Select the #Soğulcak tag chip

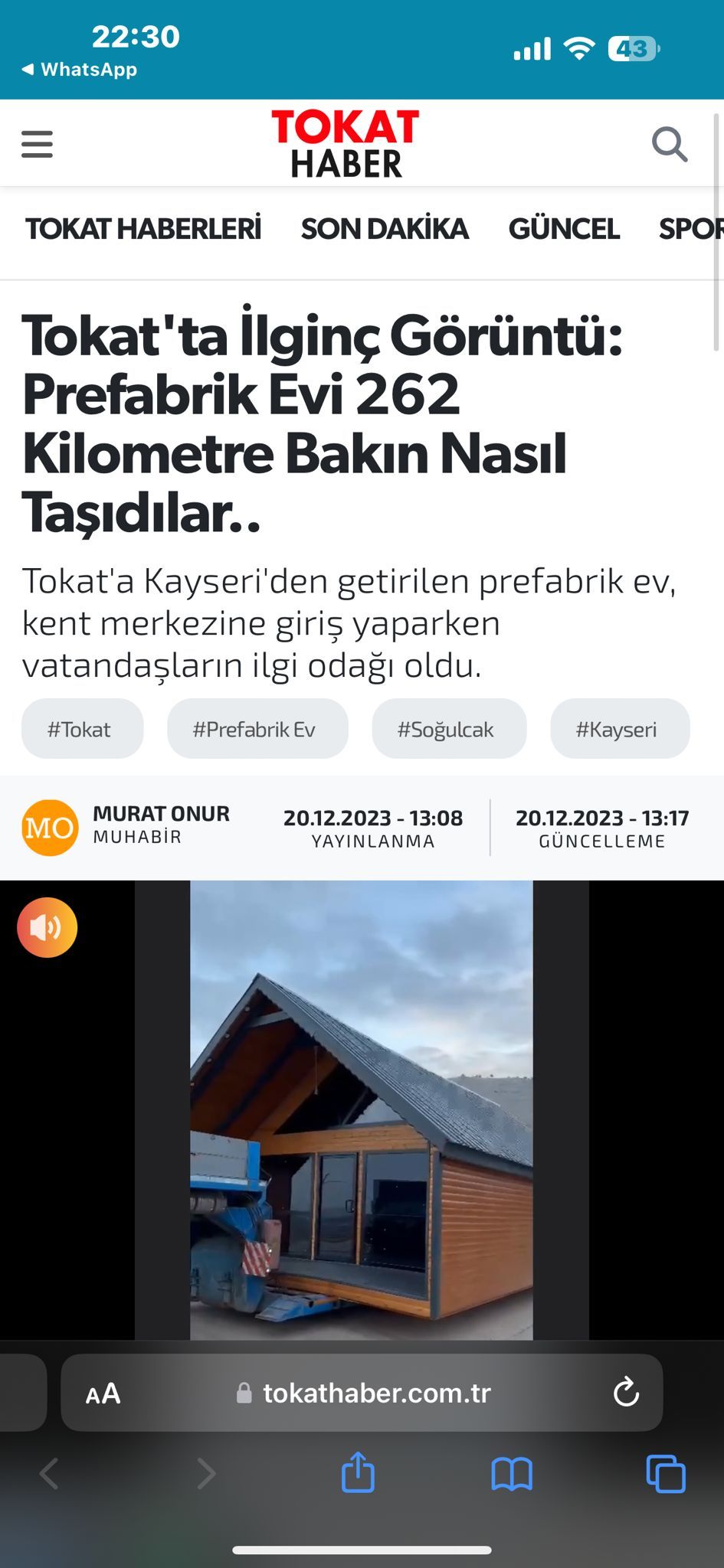[449, 729]
